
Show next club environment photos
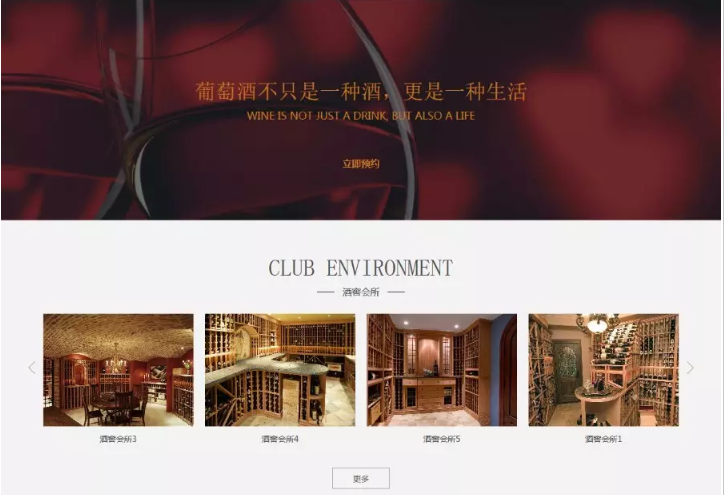click(690, 368)
